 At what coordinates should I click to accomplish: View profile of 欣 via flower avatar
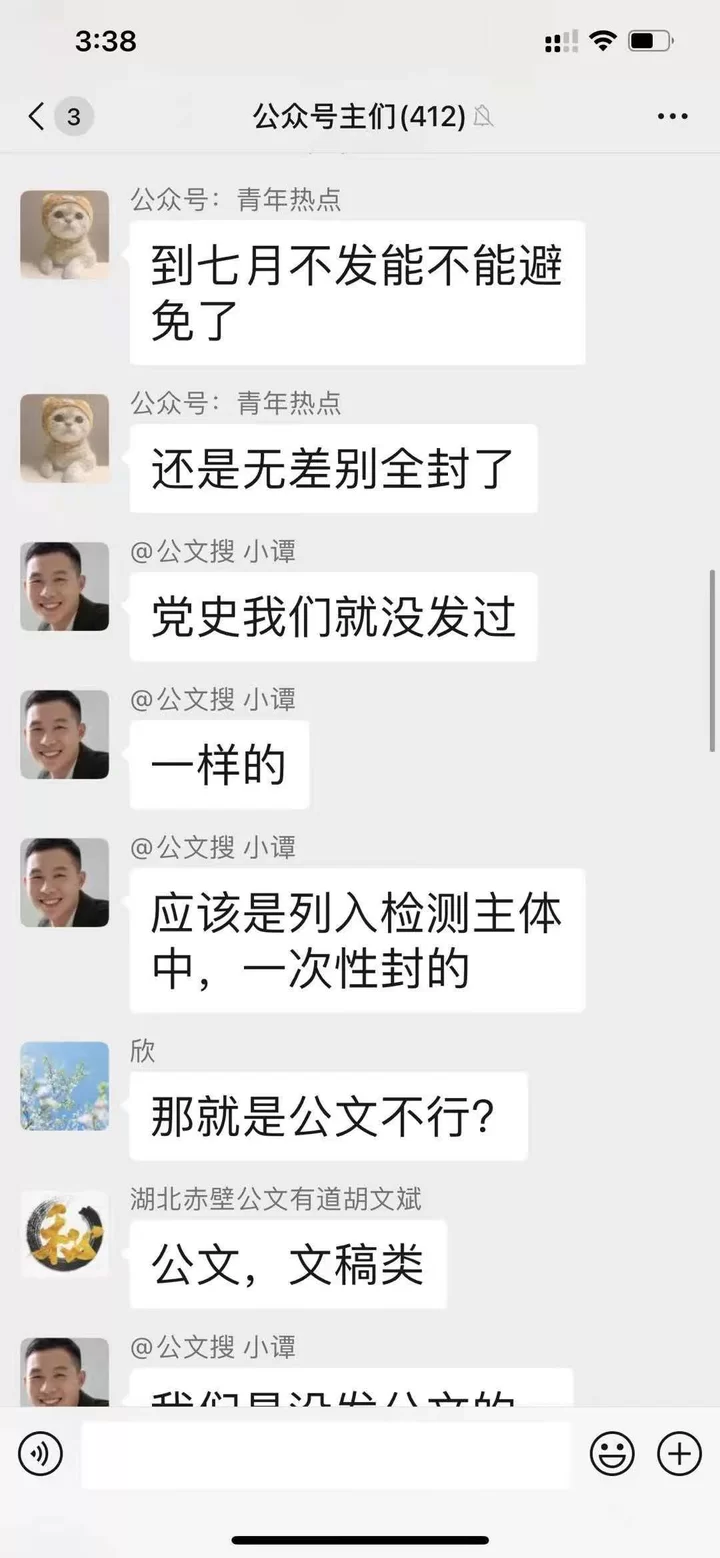[x=65, y=1086]
